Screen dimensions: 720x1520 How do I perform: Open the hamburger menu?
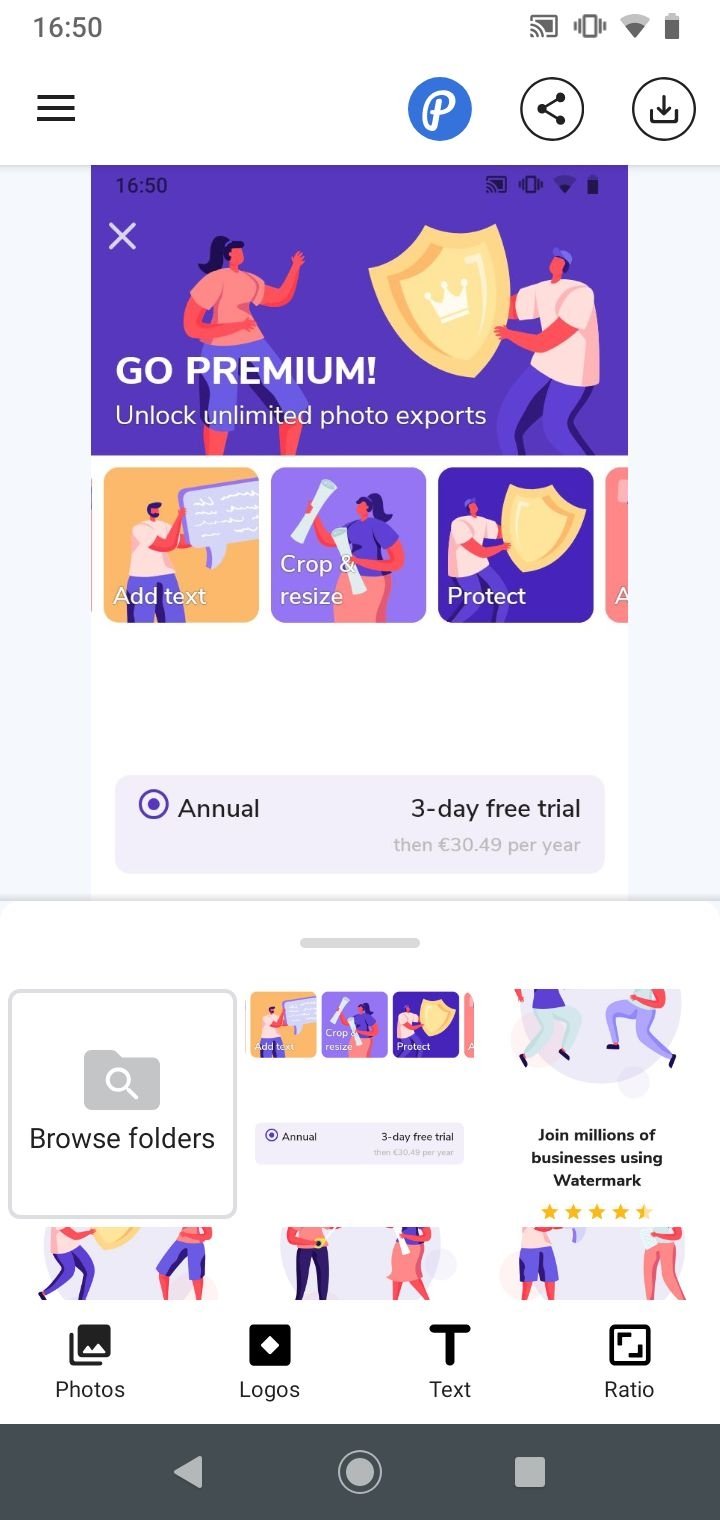tap(56, 108)
